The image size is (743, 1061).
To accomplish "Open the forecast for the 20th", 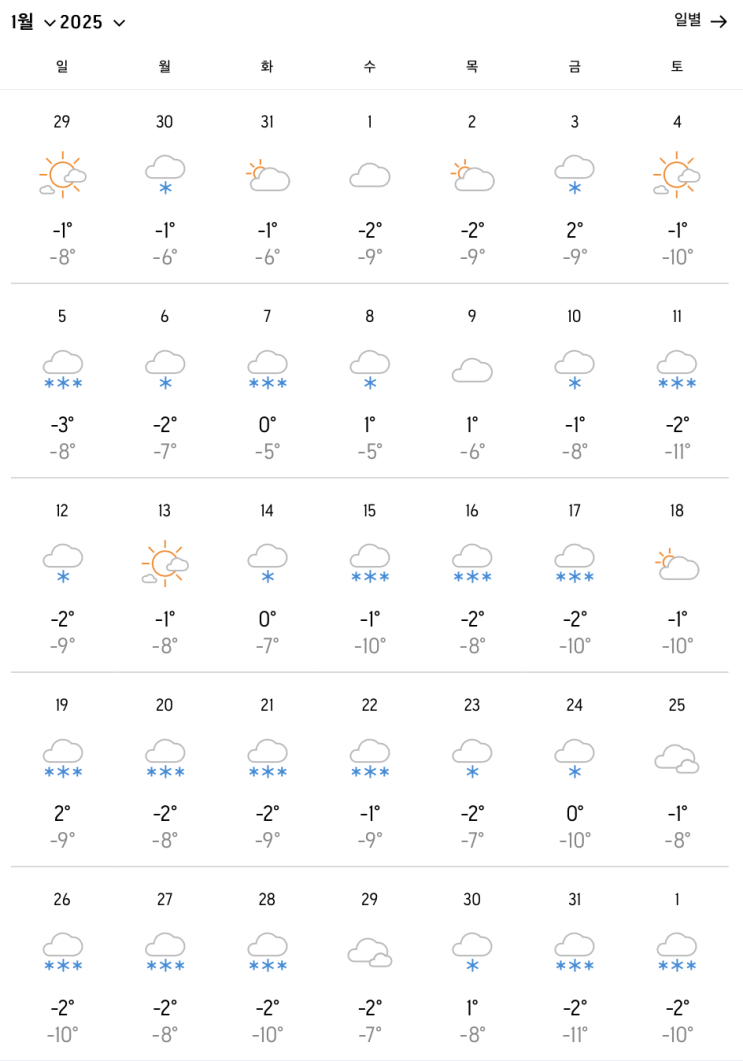I will pos(165,770).
